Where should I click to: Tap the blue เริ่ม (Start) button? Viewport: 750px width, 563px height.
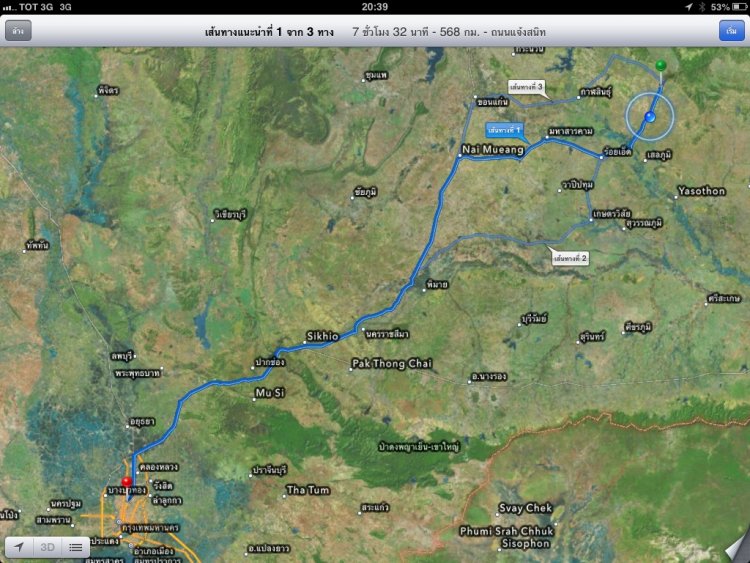732,31
